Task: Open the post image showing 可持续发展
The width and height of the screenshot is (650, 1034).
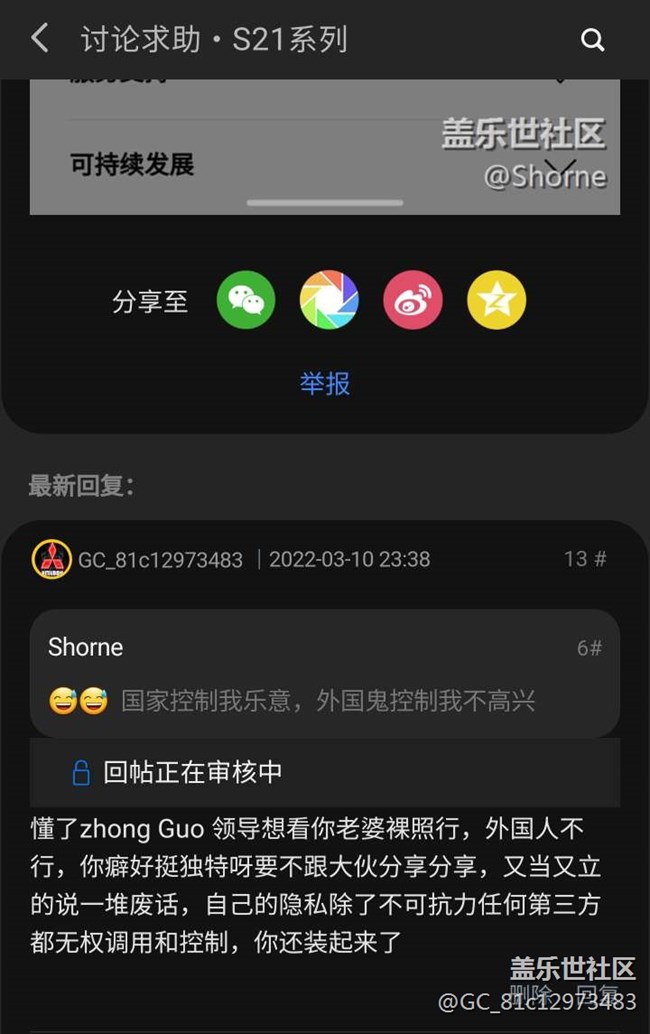Action: point(324,150)
